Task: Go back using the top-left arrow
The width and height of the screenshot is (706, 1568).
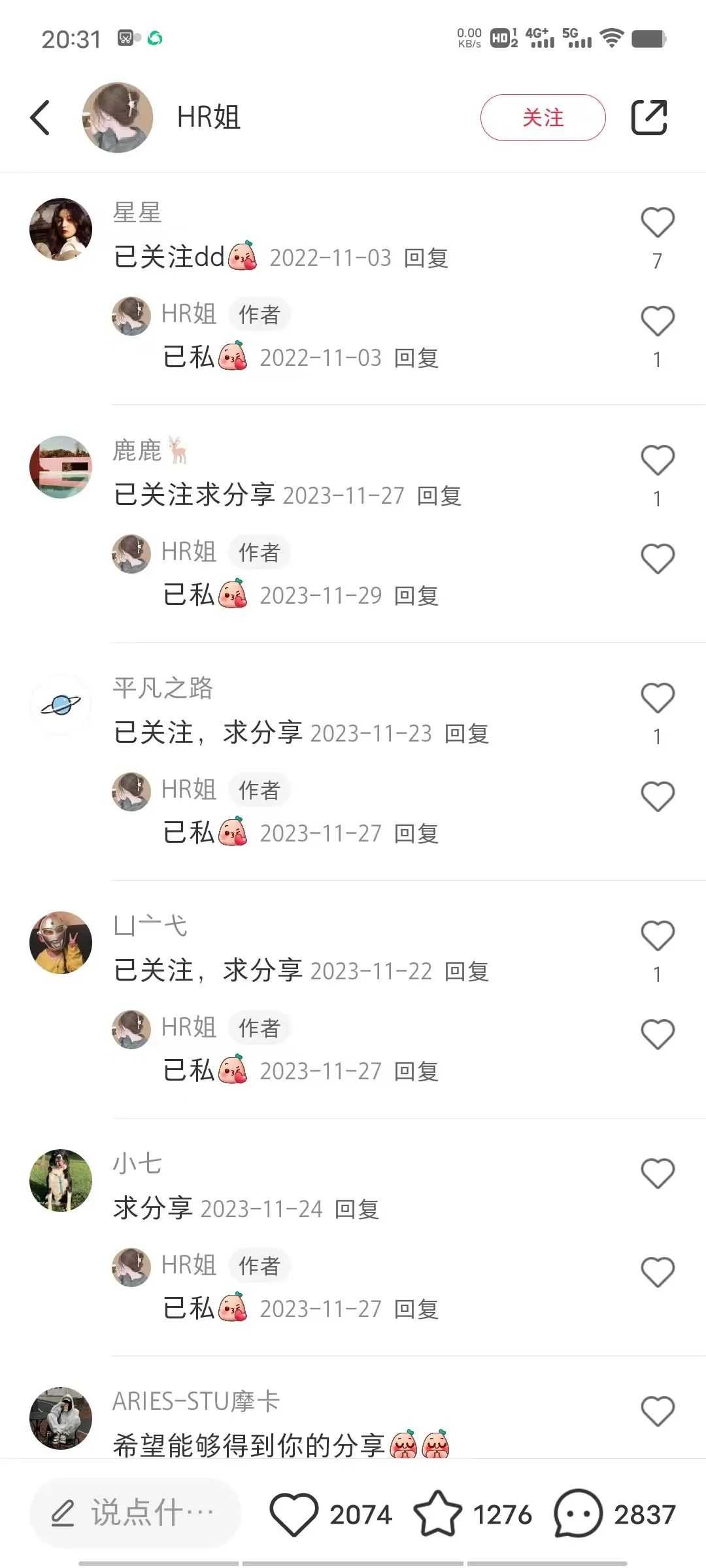Action: (40, 118)
